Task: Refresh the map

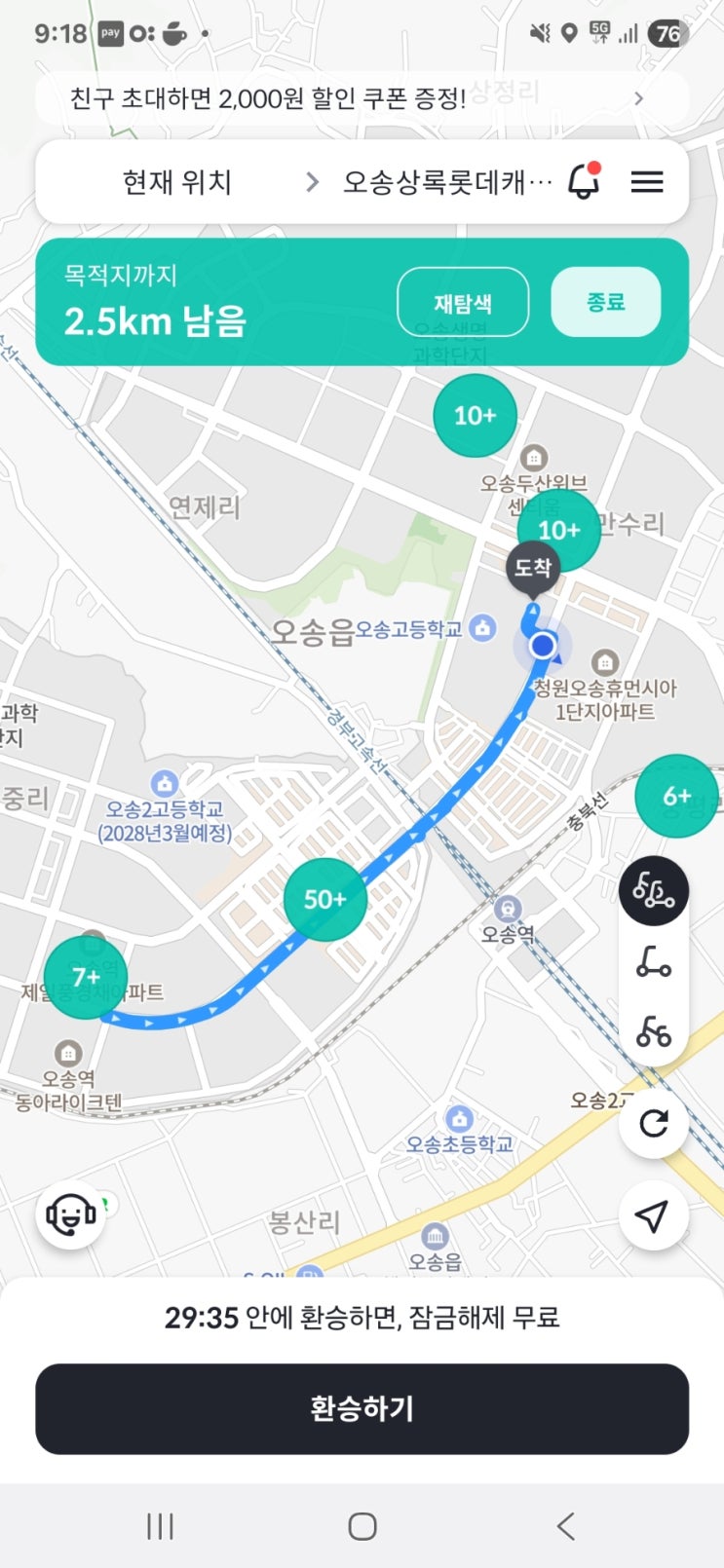Action: 653,1123
